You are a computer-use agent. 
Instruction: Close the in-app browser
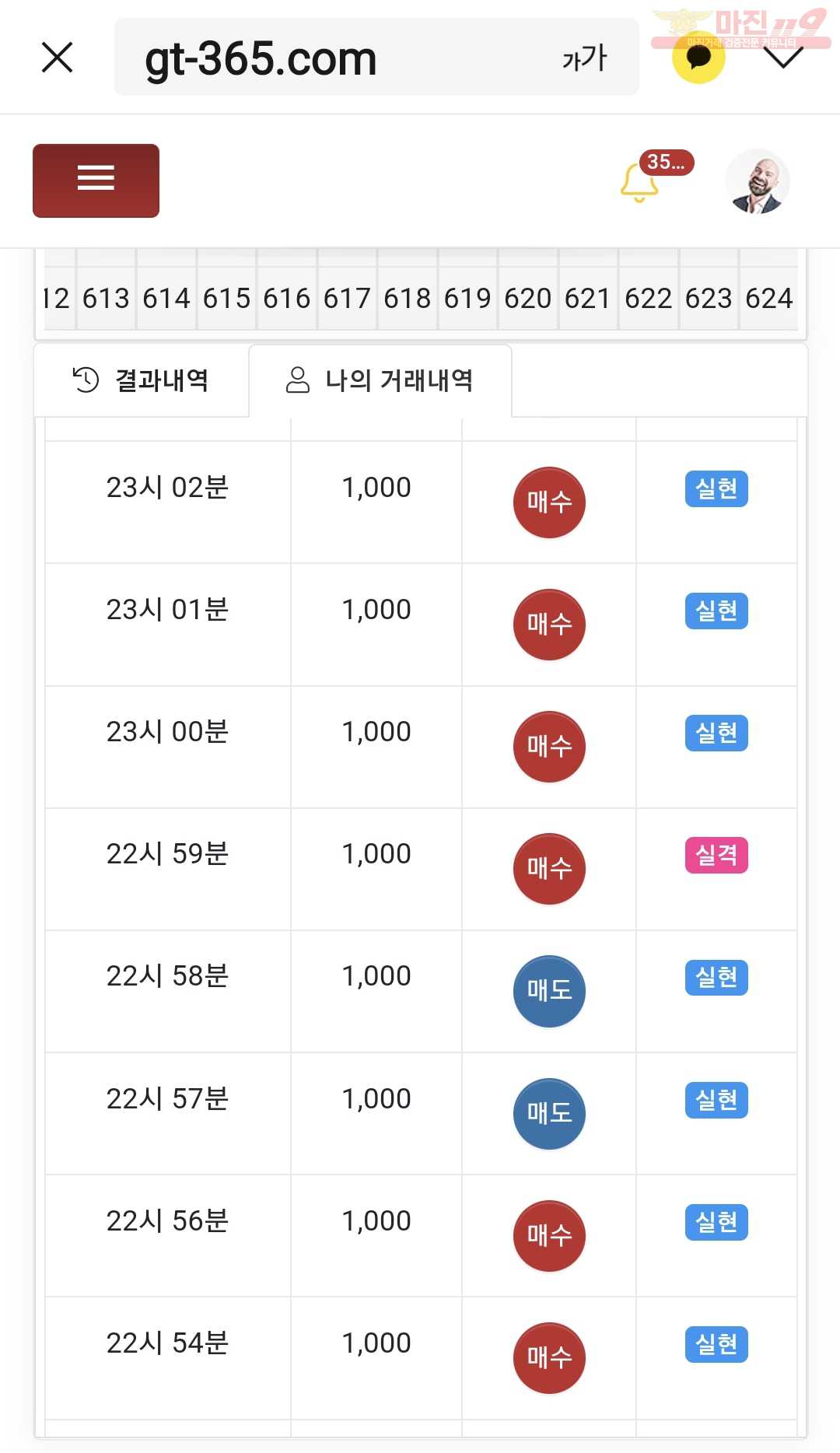pyautogui.click(x=57, y=58)
